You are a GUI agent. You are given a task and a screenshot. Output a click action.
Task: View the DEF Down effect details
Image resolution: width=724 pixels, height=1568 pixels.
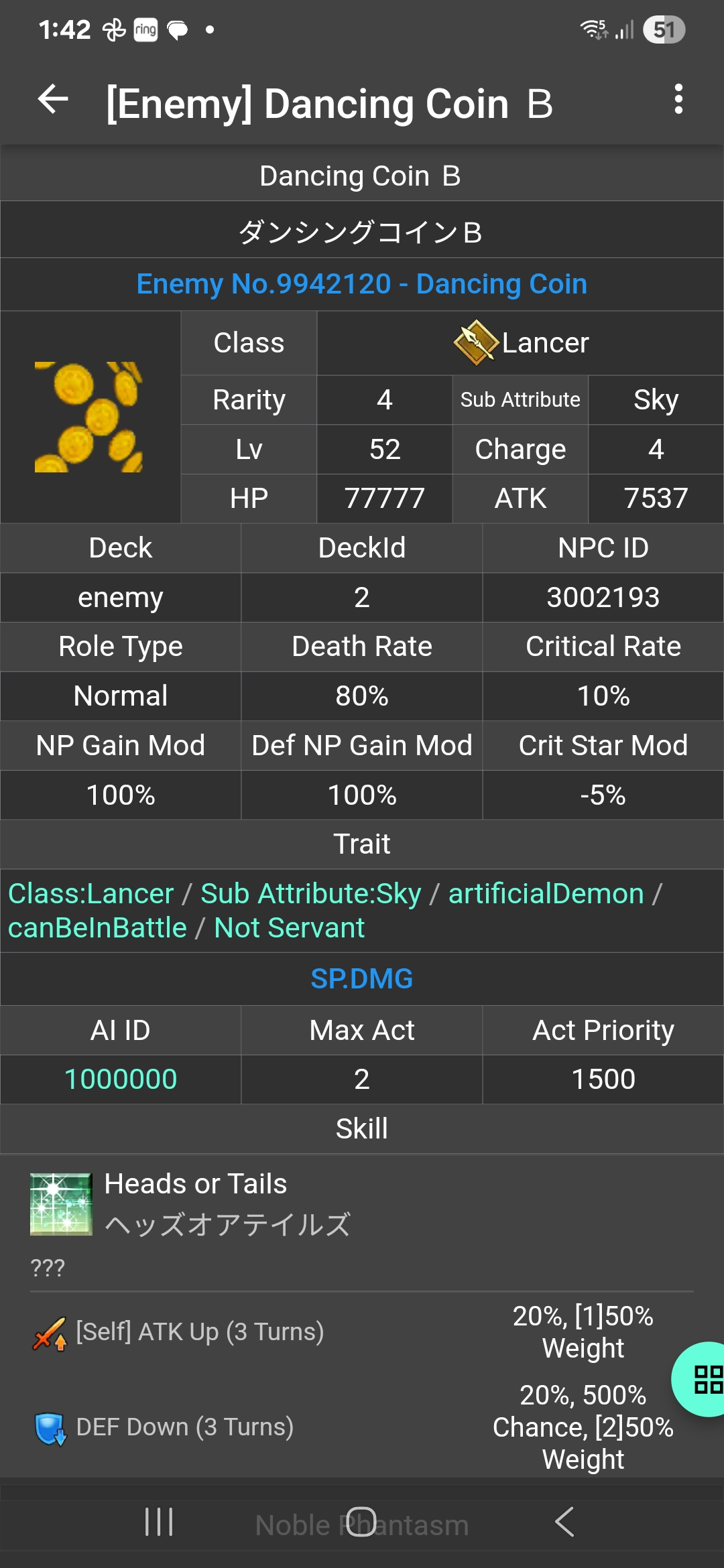tap(184, 1427)
